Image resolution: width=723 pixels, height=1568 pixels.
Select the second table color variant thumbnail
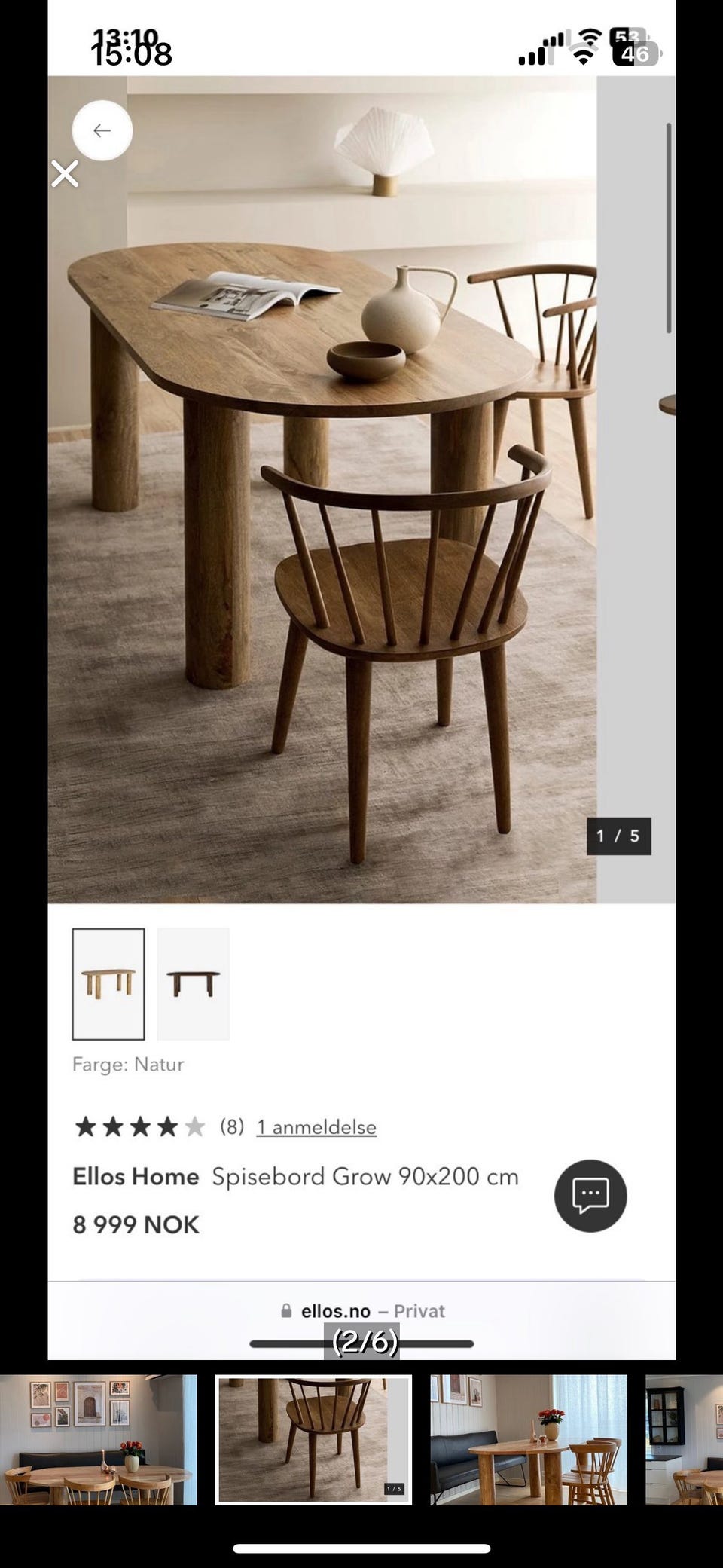(x=194, y=982)
